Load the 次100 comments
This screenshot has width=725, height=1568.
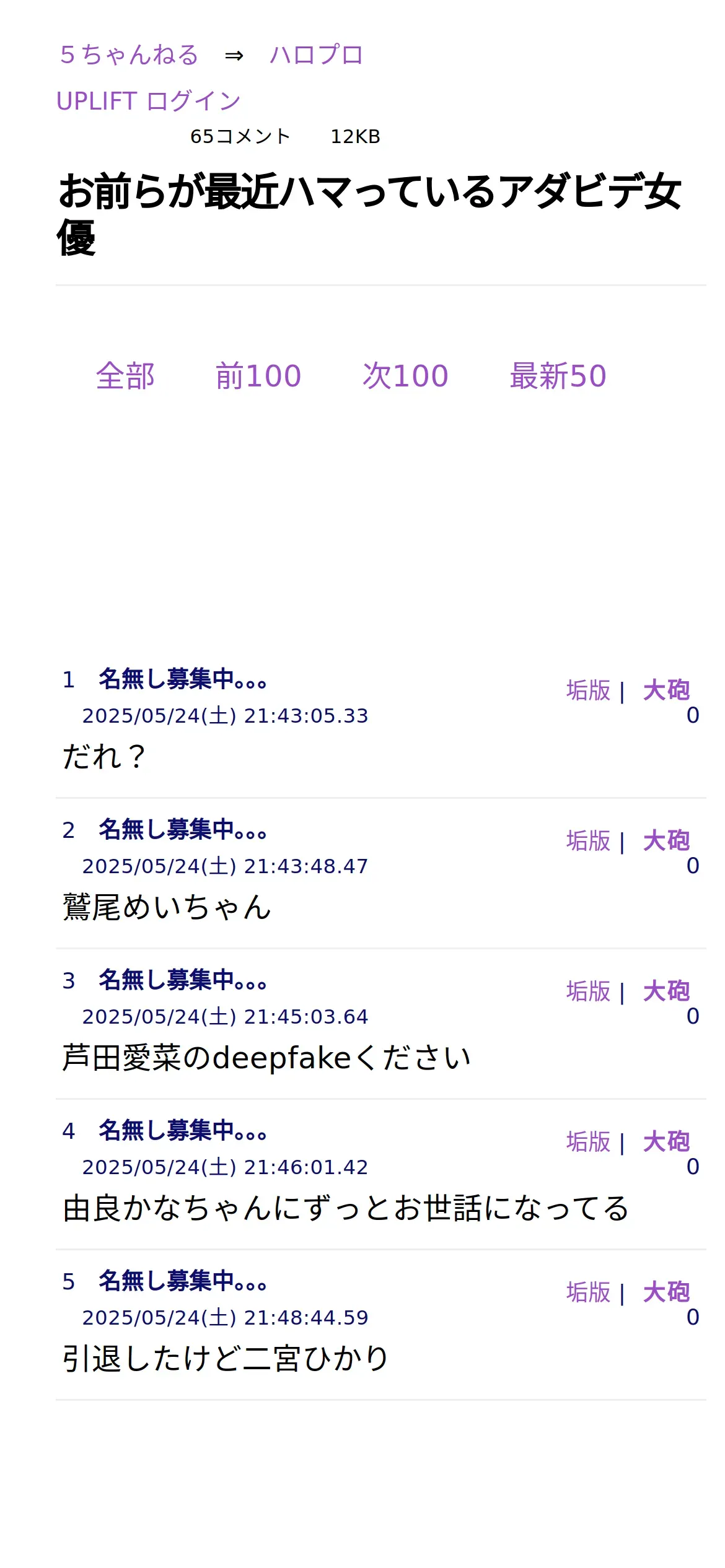(405, 376)
